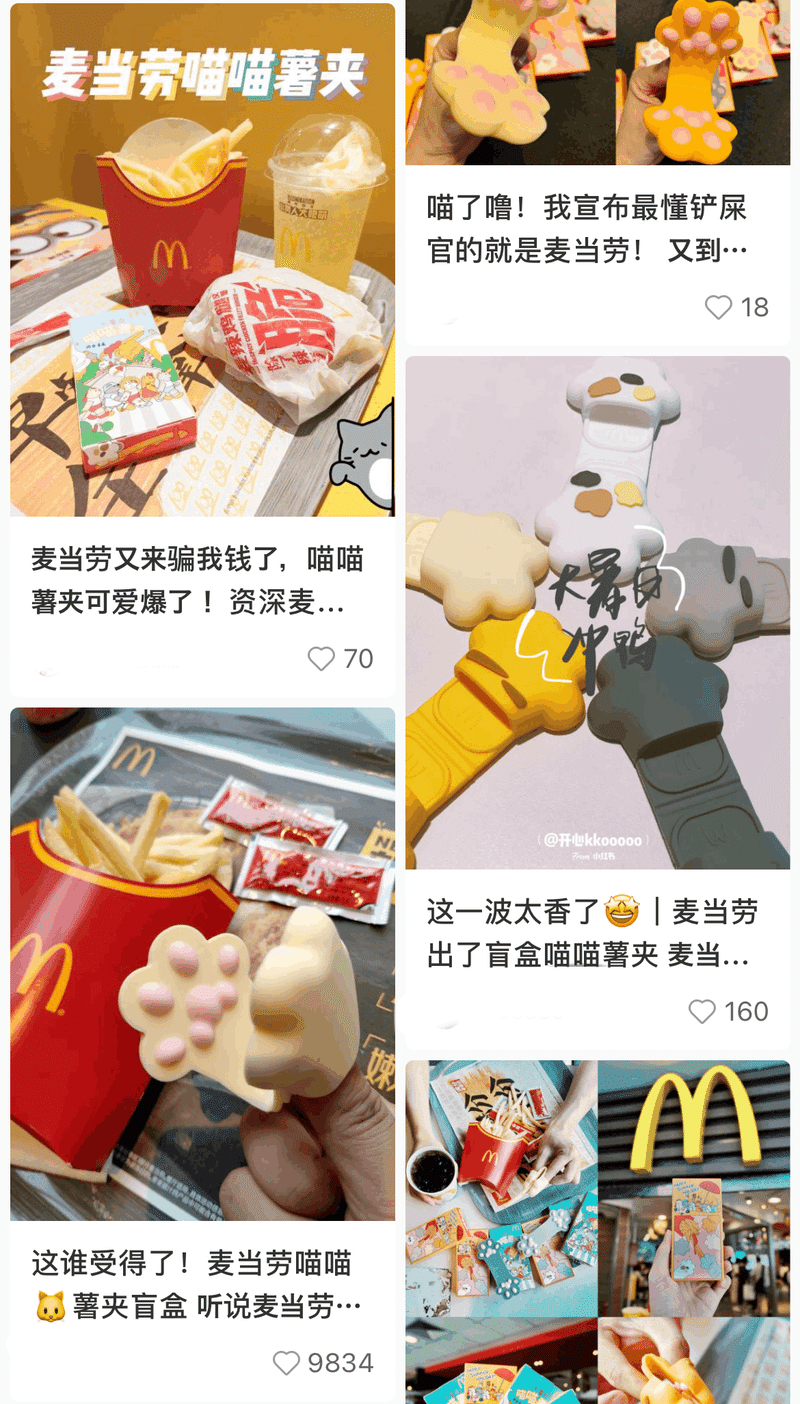Open the four-photo collage post with McDonald's sign
This screenshot has height=1404, width=800.
coord(597,1230)
